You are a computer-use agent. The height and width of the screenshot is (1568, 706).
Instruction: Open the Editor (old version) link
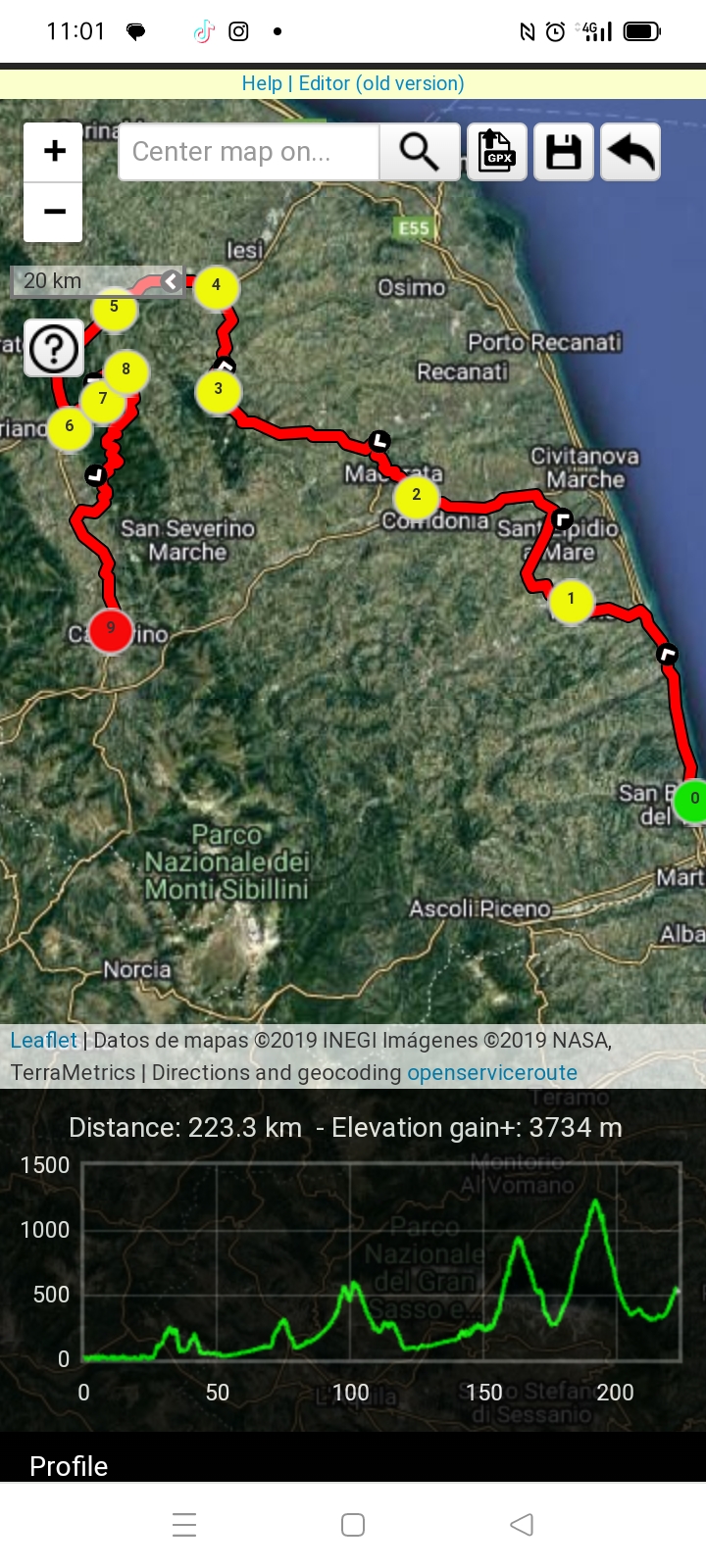pos(381,83)
